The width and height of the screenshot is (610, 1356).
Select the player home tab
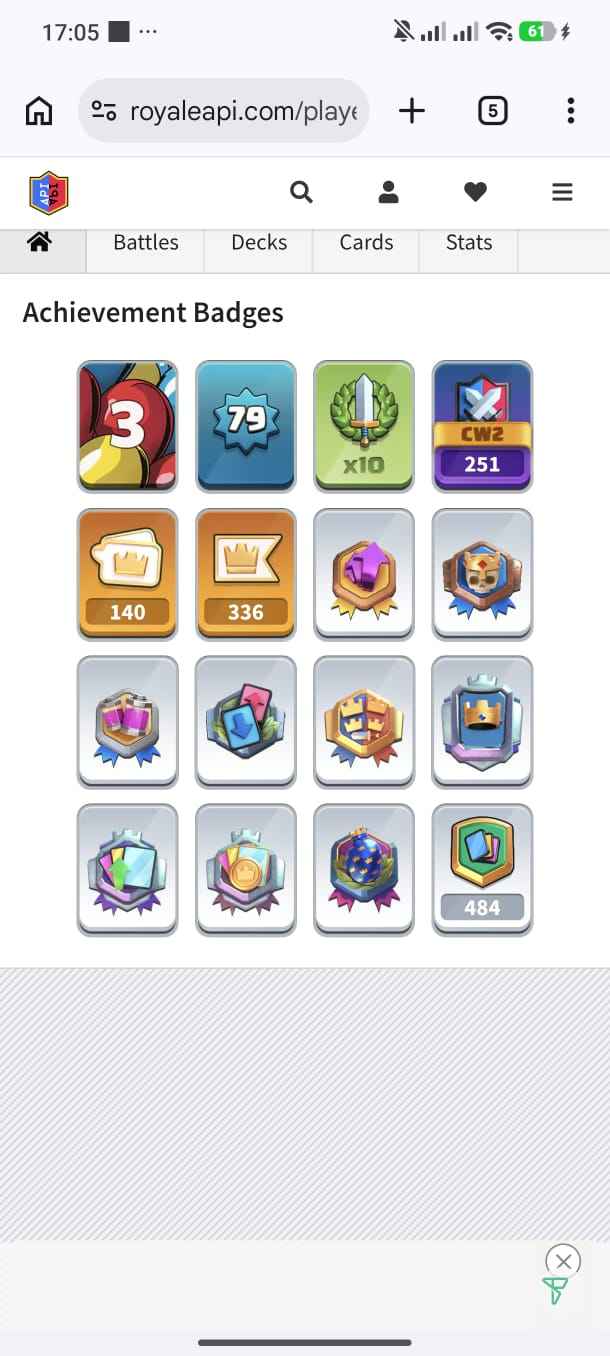click(x=40, y=243)
